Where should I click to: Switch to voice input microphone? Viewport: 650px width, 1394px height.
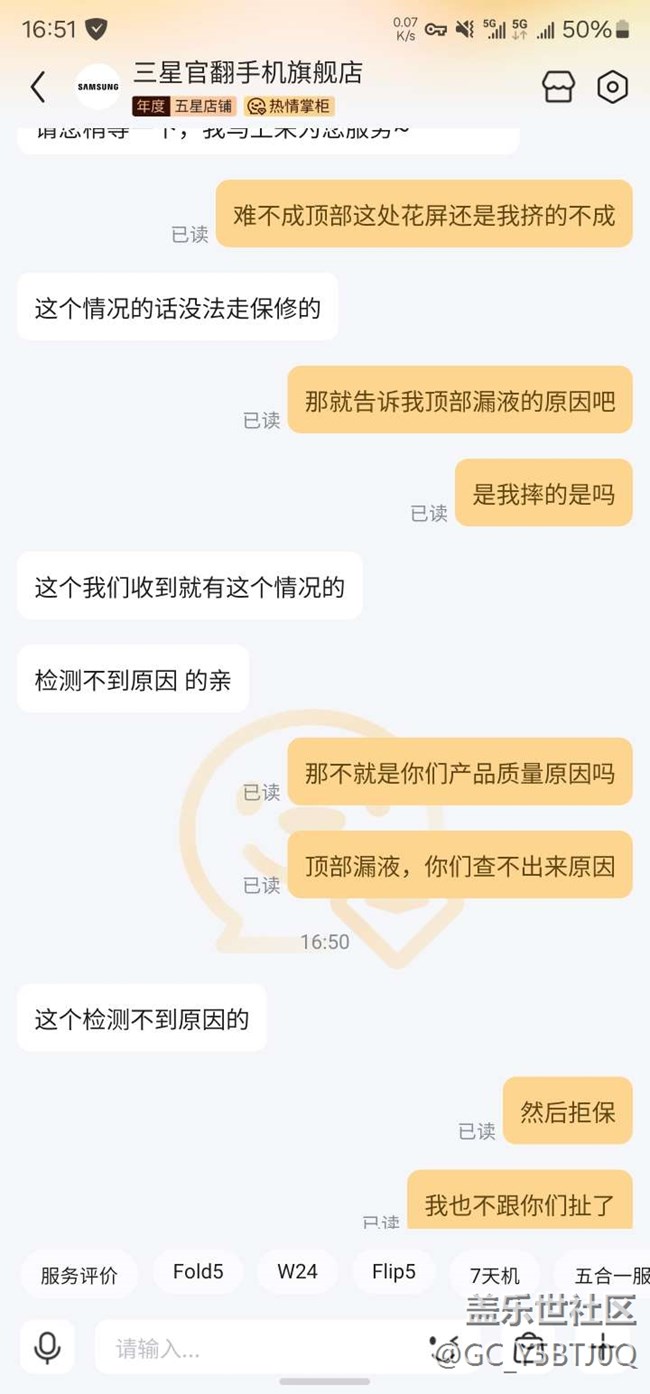pos(47,1347)
